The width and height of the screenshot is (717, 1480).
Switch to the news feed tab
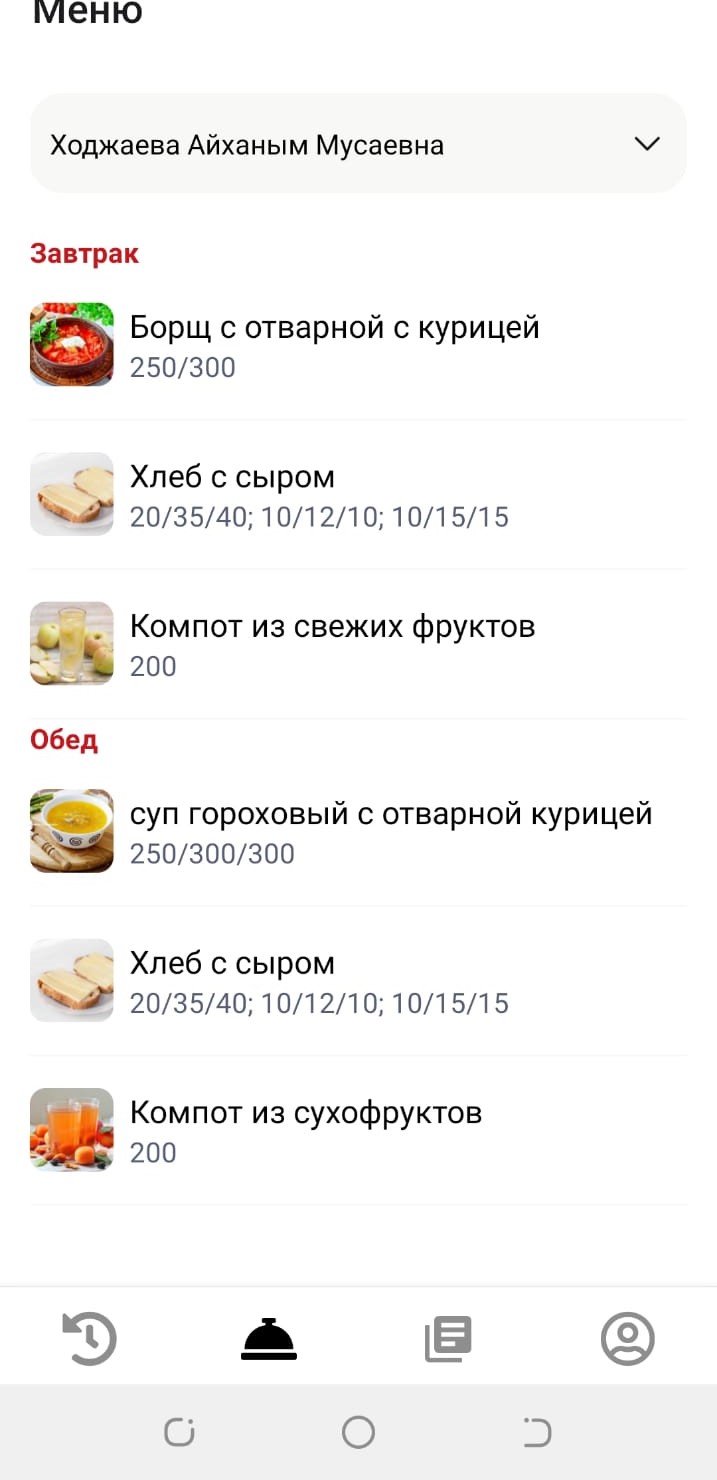pos(448,1338)
